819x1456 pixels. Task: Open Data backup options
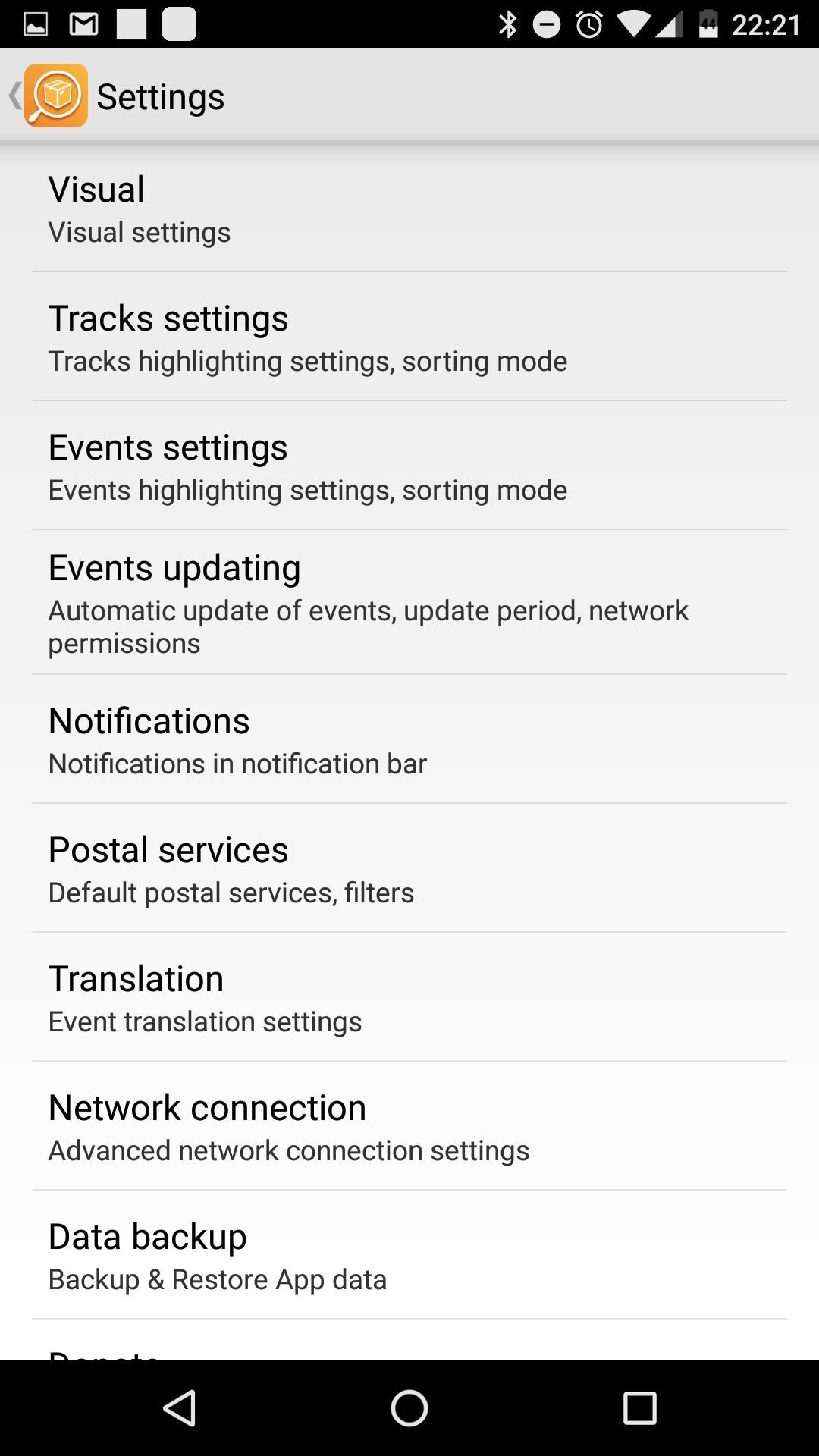pyautogui.click(x=409, y=1255)
